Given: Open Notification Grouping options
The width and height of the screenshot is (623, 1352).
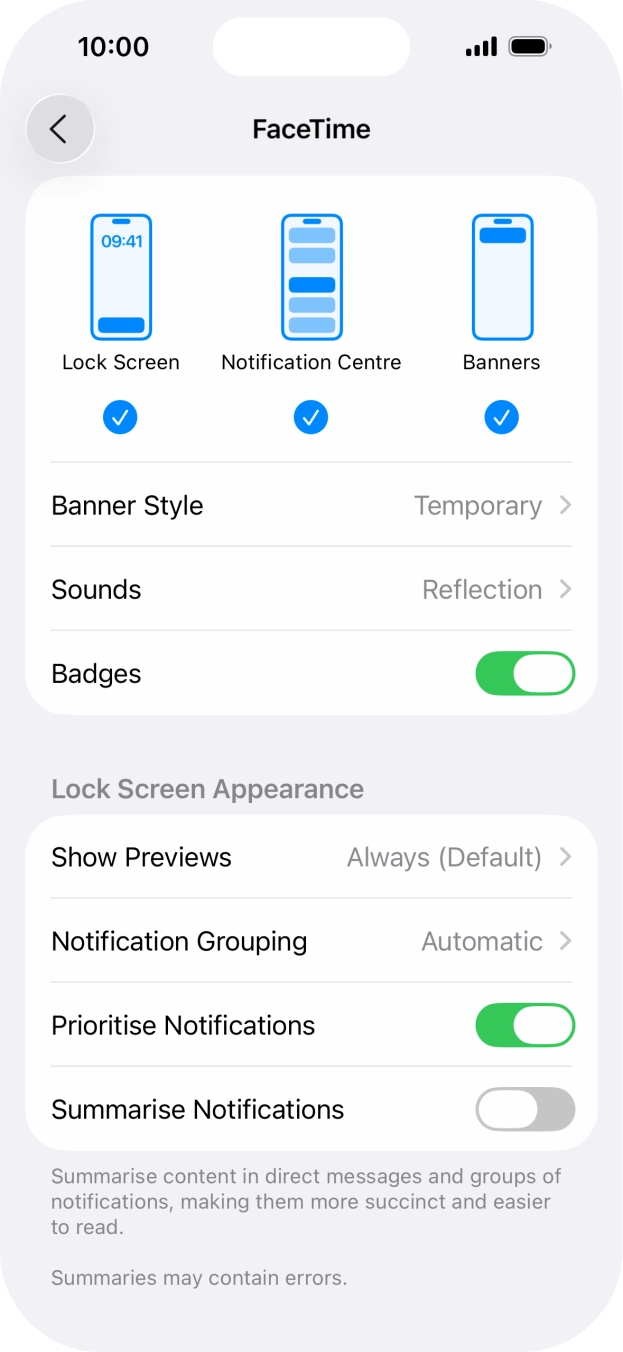Looking at the screenshot, I should pyautogui.click(x=311, y=942).
